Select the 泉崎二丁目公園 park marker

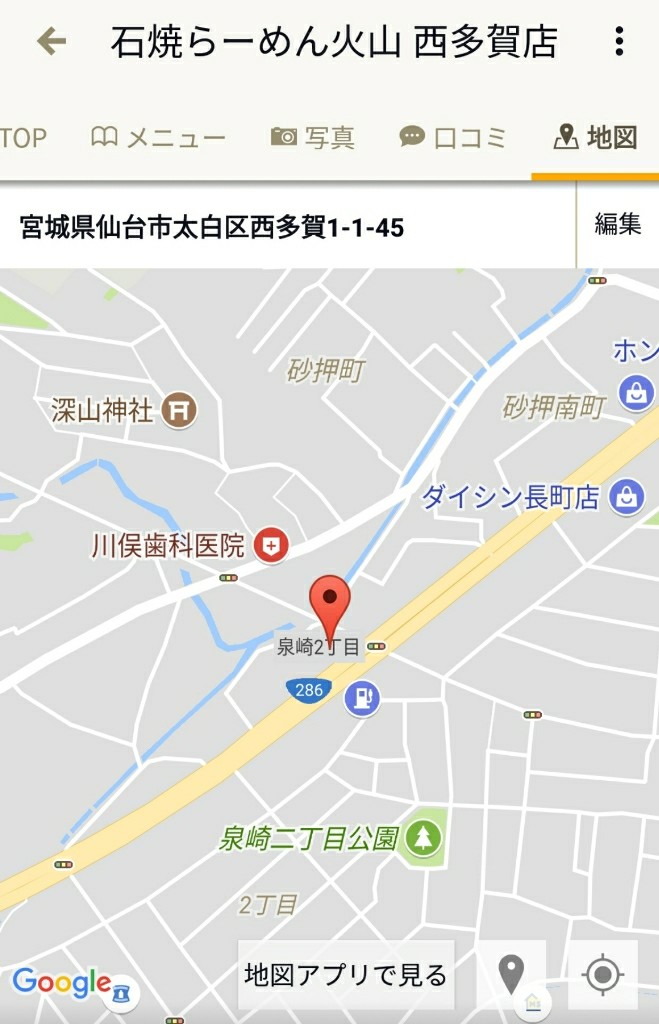(424, 836)
